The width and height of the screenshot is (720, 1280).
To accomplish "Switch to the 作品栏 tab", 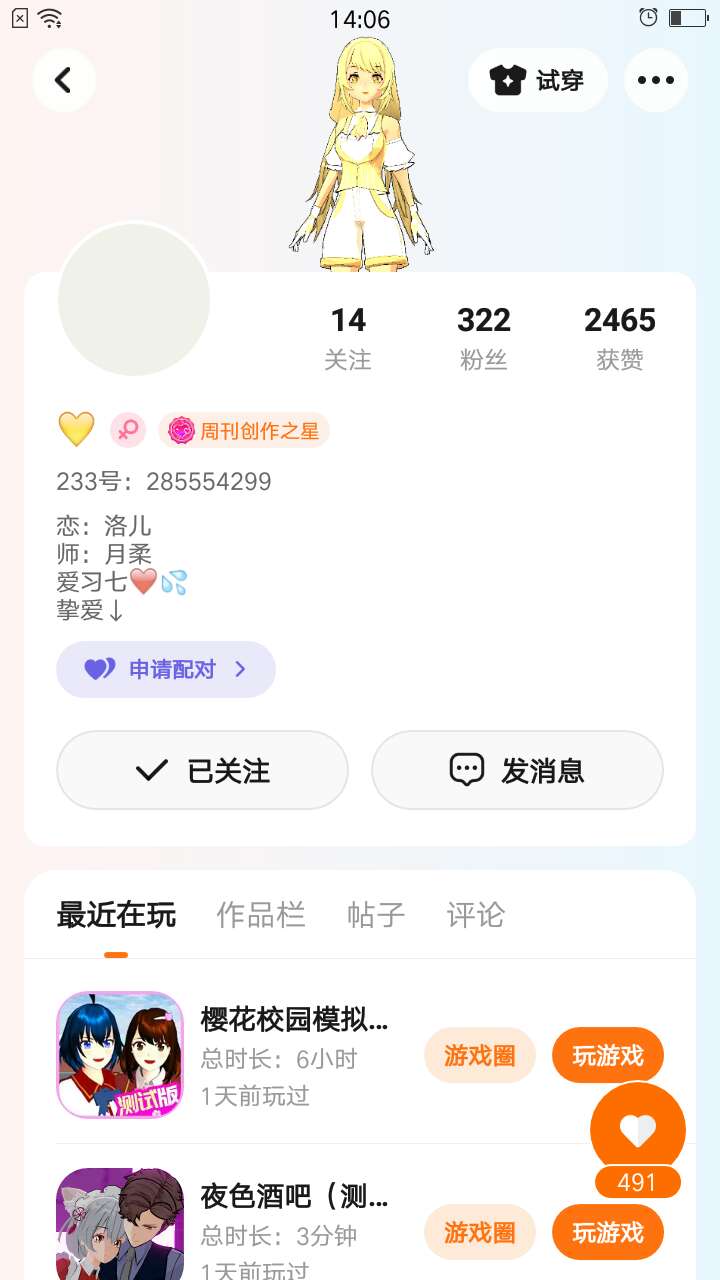I will [x=261, y=915].
